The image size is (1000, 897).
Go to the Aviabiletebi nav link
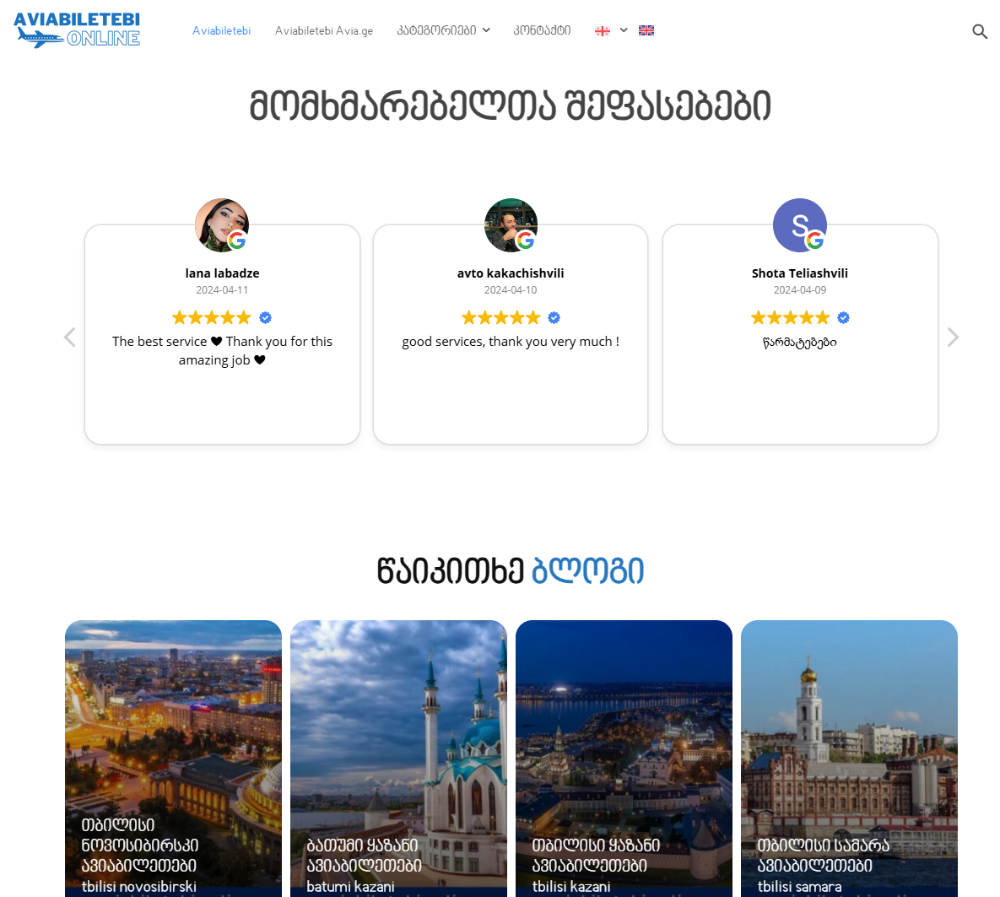point(221,31)
